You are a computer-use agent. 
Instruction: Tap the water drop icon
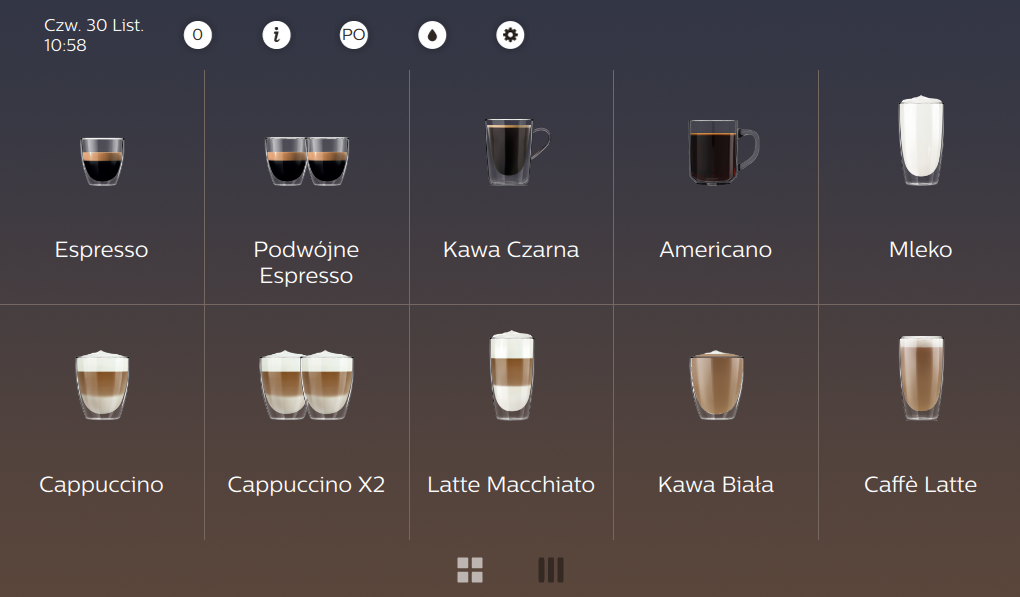[432, 35]
